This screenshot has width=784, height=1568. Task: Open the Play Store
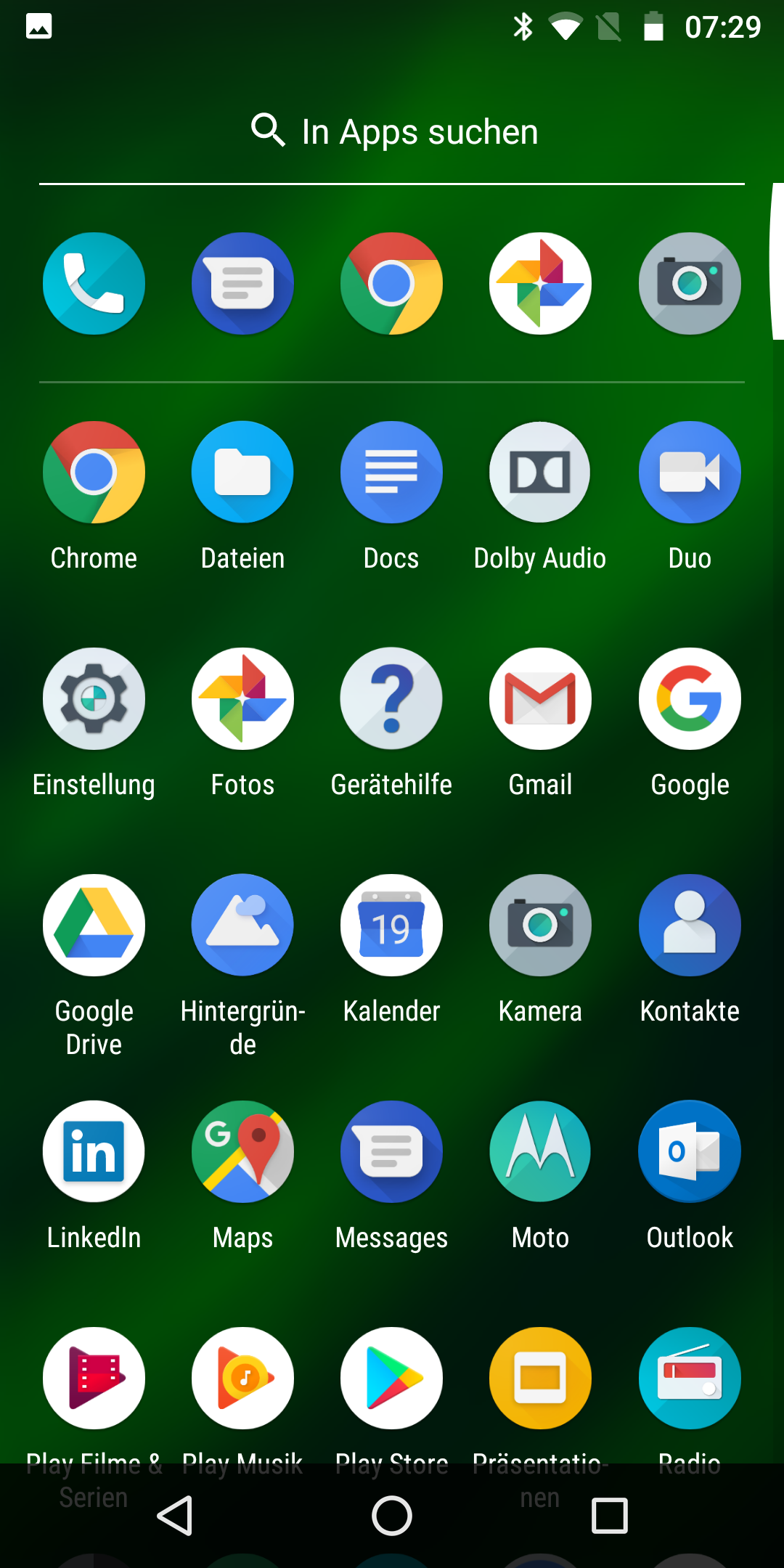tap(391, 1379)
